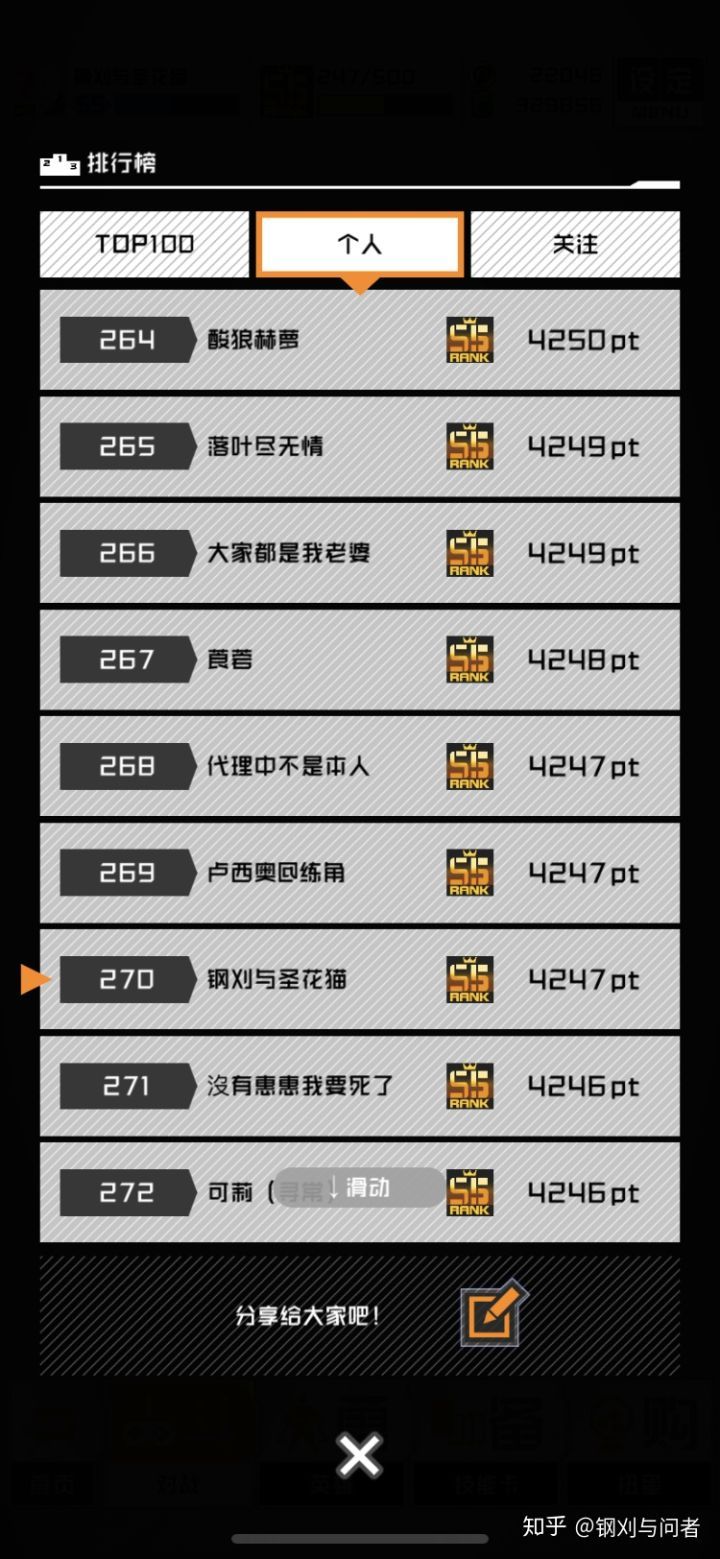Close the leaderboard with the X button
Screen dimensions: 720x1559
click(360, 1456)
